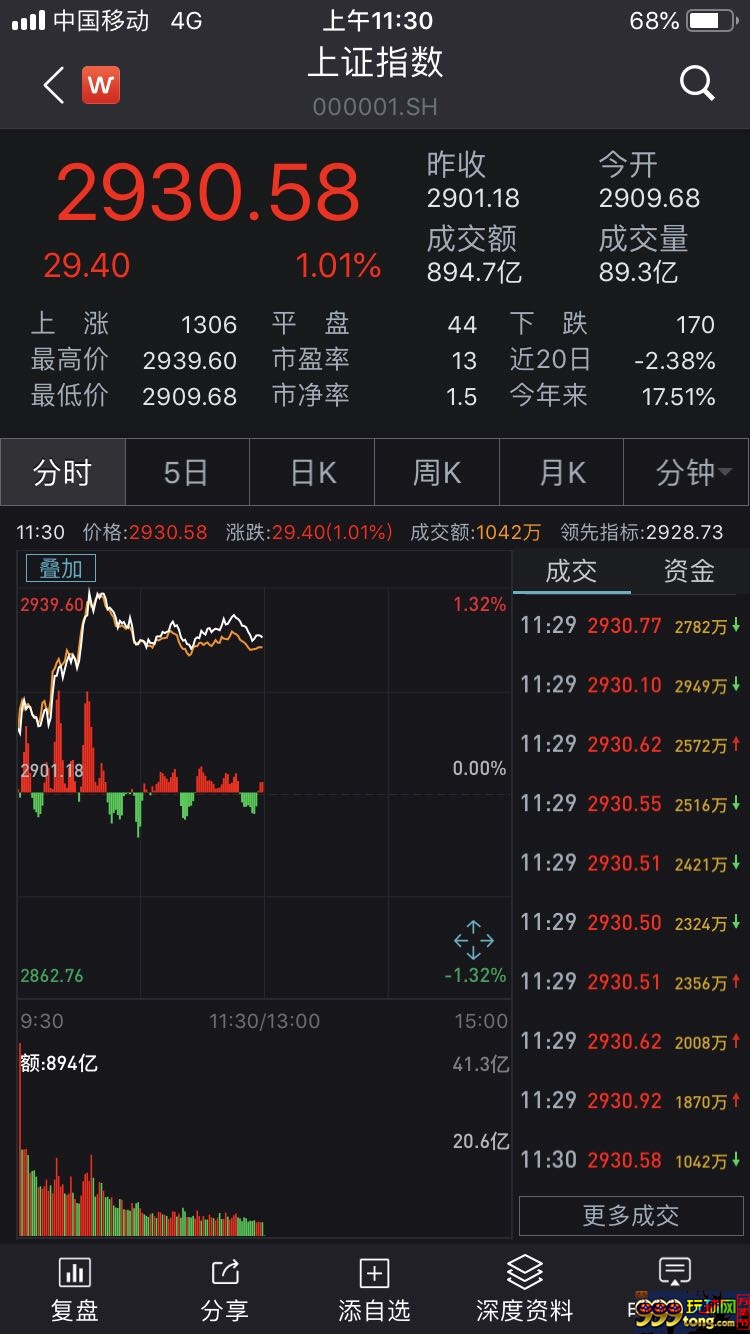Tap the 叠加 overlay button
This screenshot has height=1334, width=750.
pyautogui.click(x=60, y=568)
